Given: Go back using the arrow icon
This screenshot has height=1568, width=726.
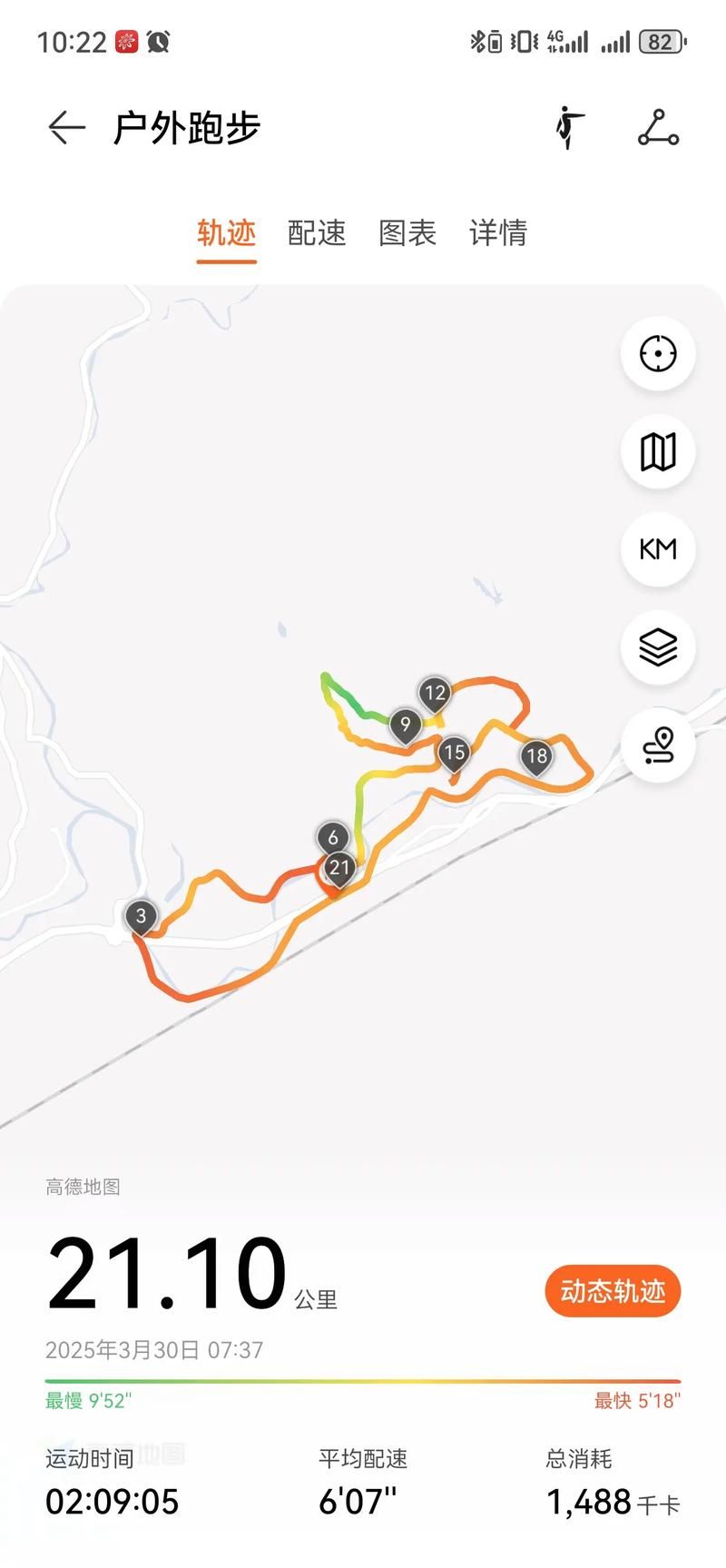Looking at the screenshot, I should click(x=66, y=128).
